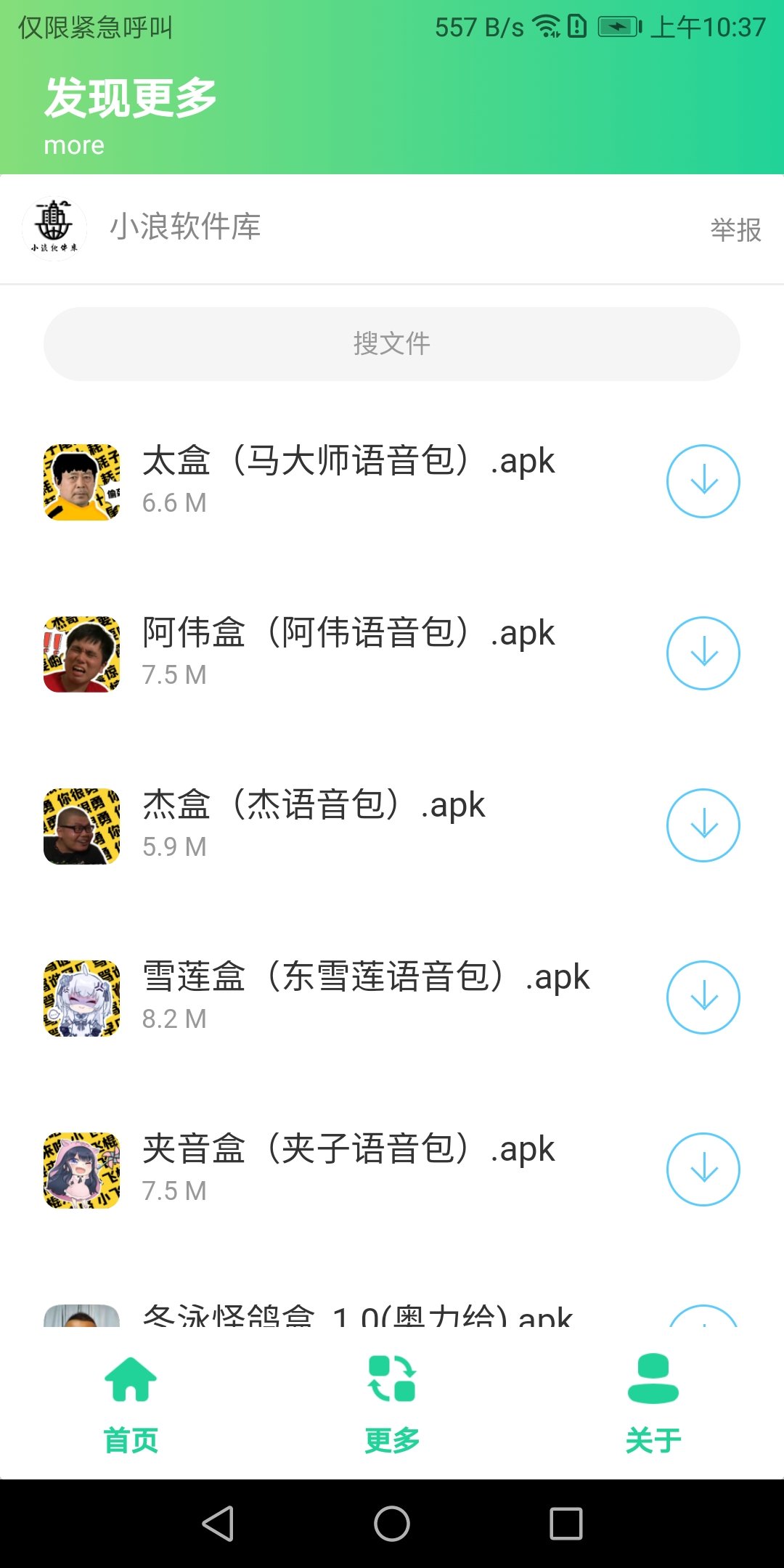The height and width of the screenshot is (1568, 784).
Task: Download 雪莲盒（东雪莲语音包）.apk
Action: point(703,997)
